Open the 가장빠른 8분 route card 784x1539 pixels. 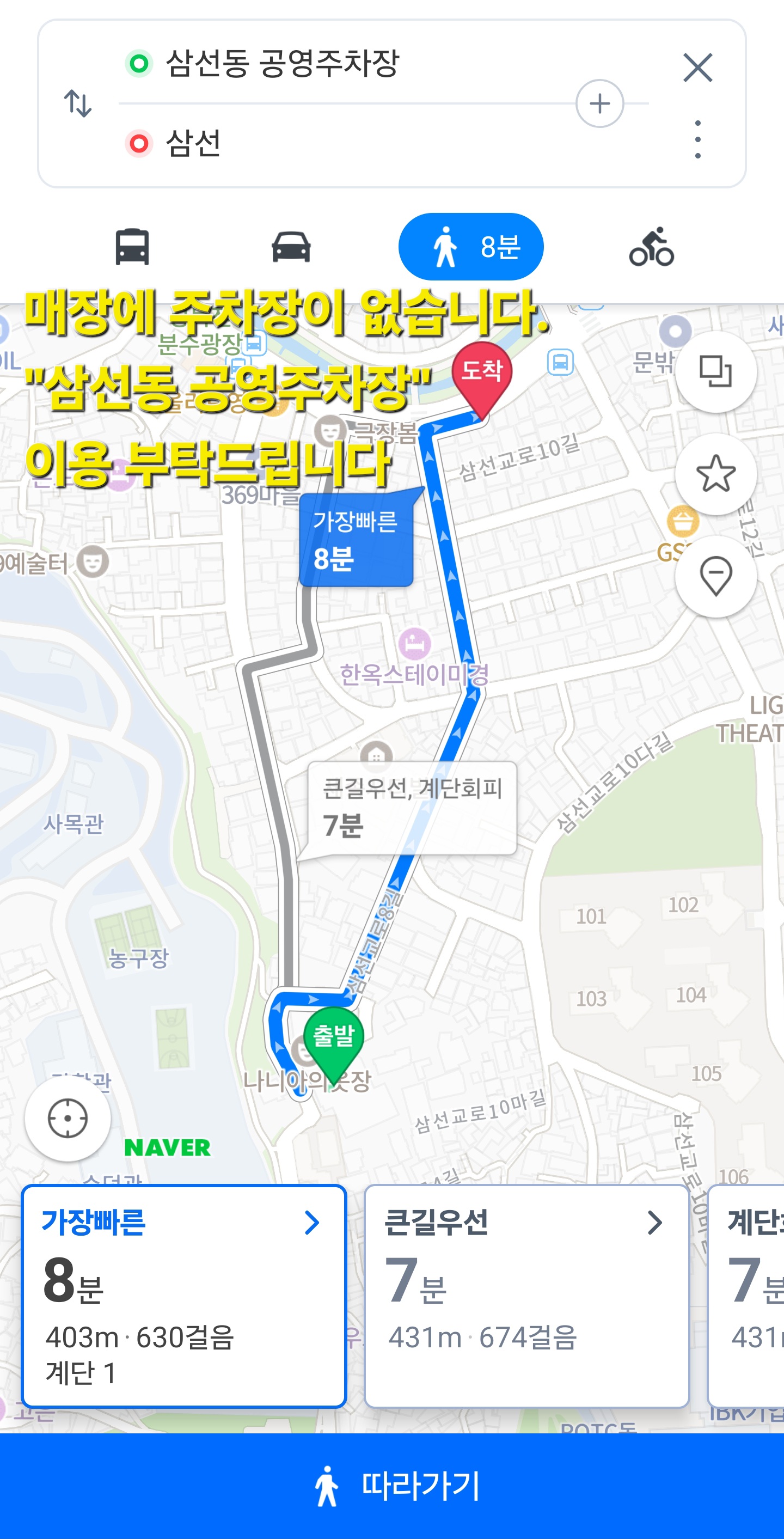point(184,1295)
